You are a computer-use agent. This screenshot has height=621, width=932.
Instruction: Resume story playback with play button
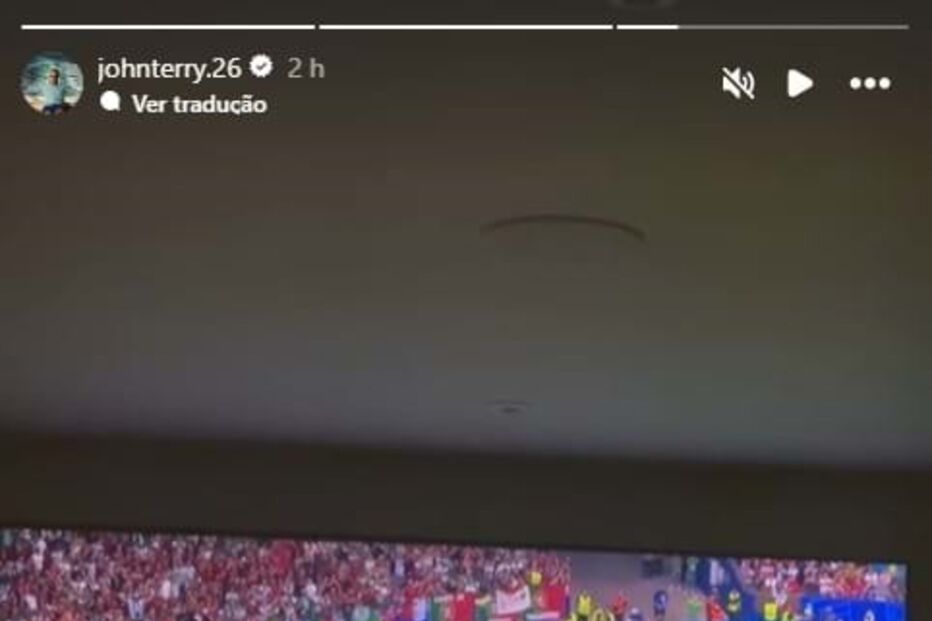[799, 83]
